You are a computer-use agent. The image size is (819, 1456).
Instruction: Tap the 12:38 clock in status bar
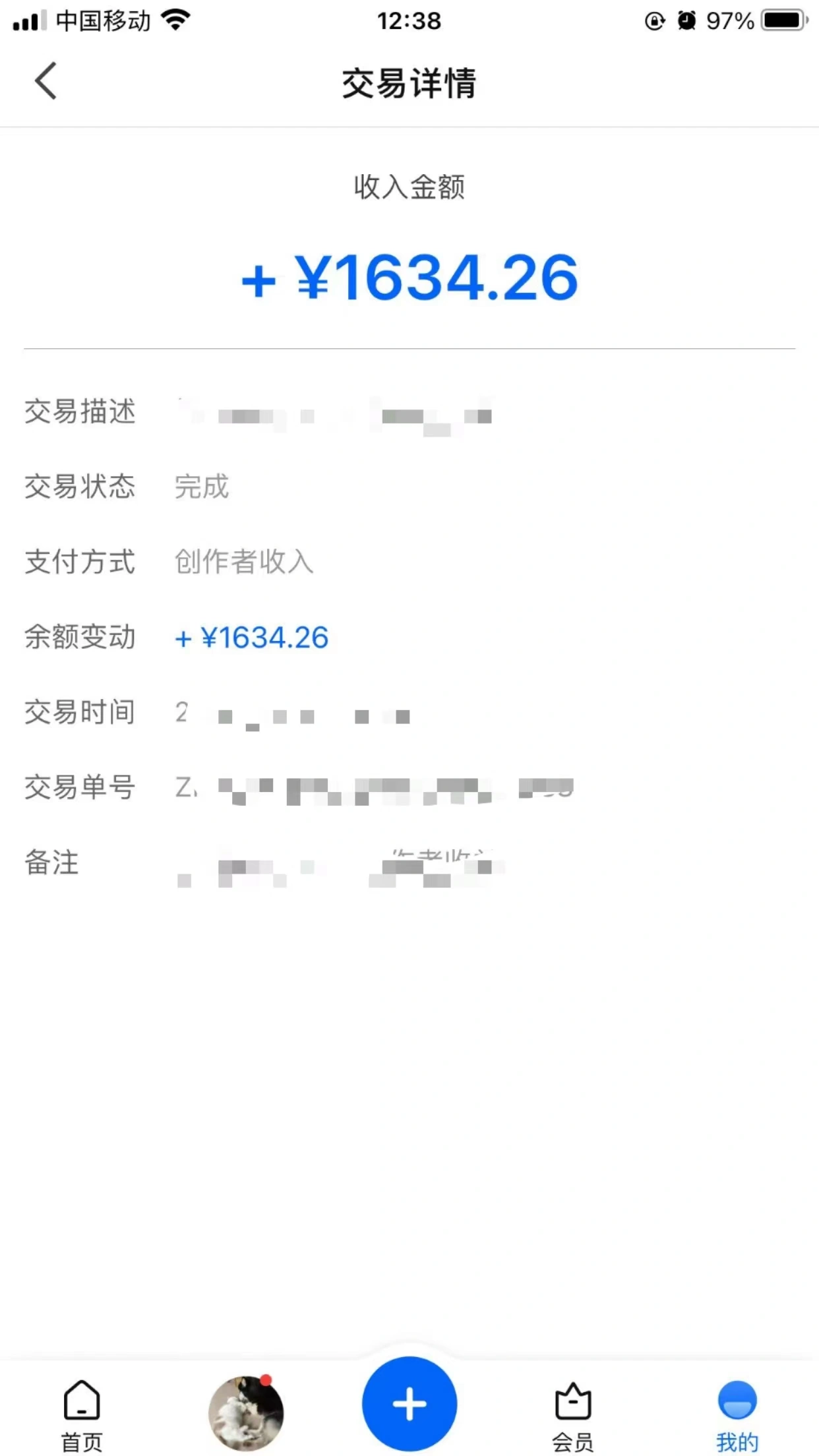pyautogui.click(x=409, y=21)
